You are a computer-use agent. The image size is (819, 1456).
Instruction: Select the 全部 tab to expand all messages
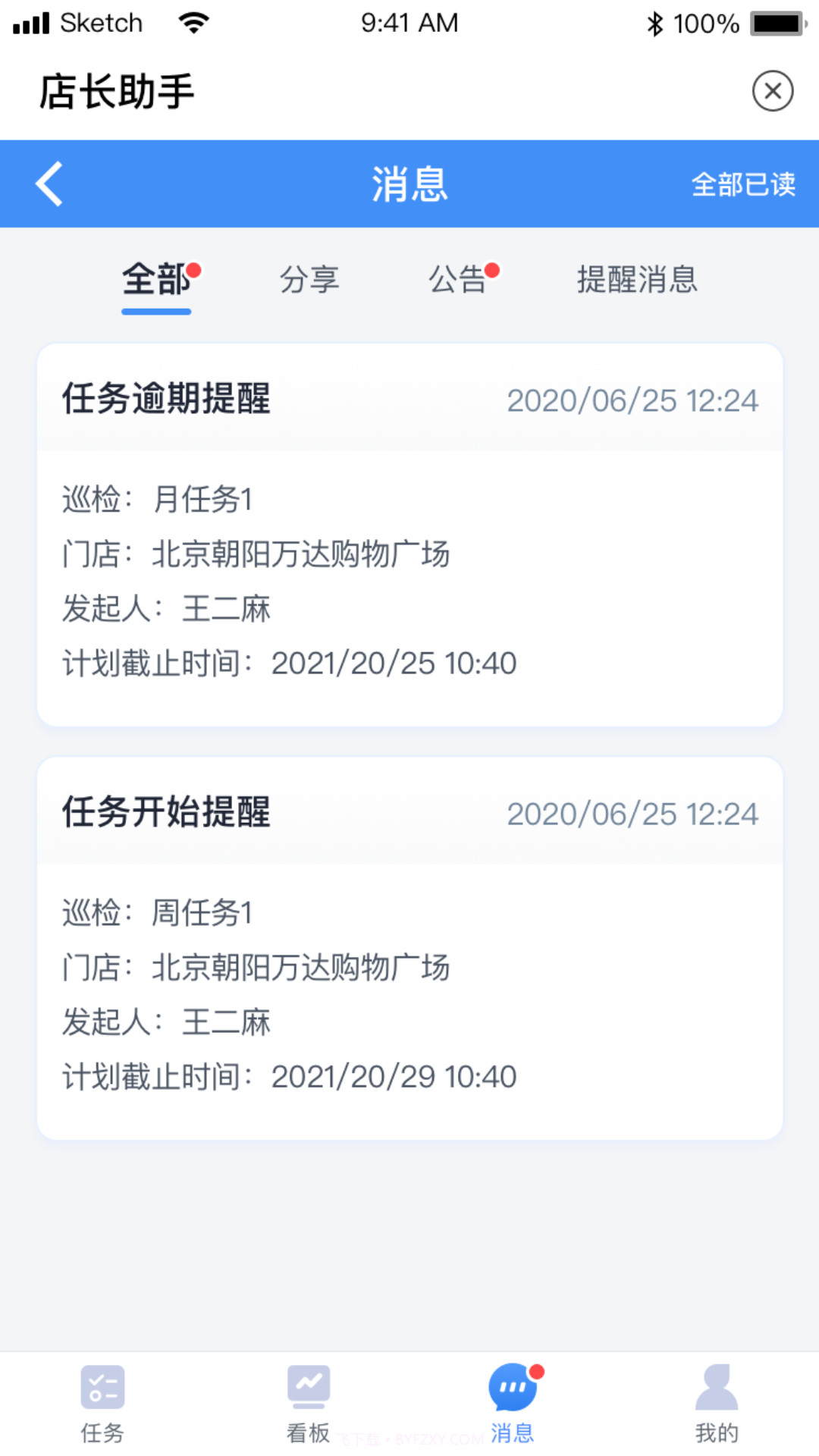click(155, 279)
